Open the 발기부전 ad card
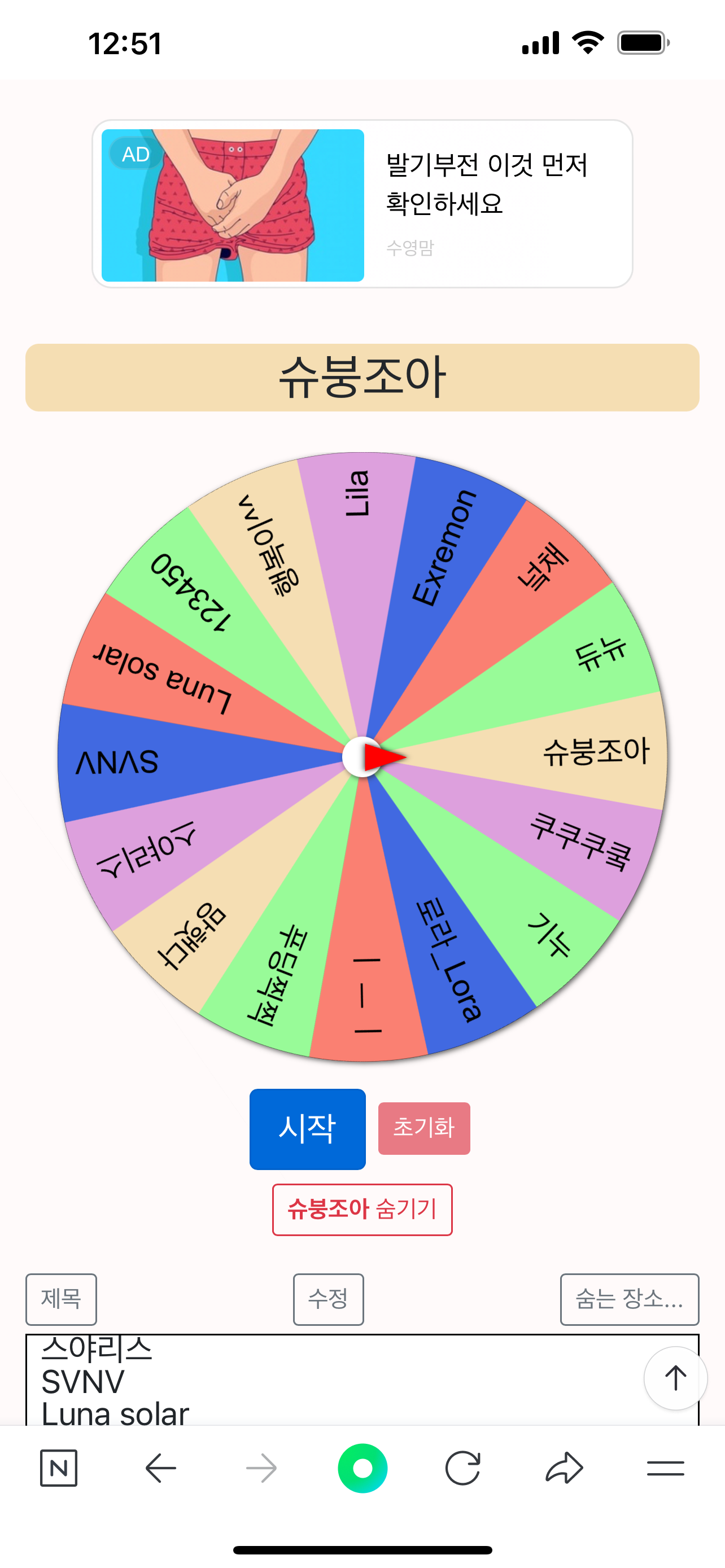This screenshot has width=725, height=1568. (362, 204)
